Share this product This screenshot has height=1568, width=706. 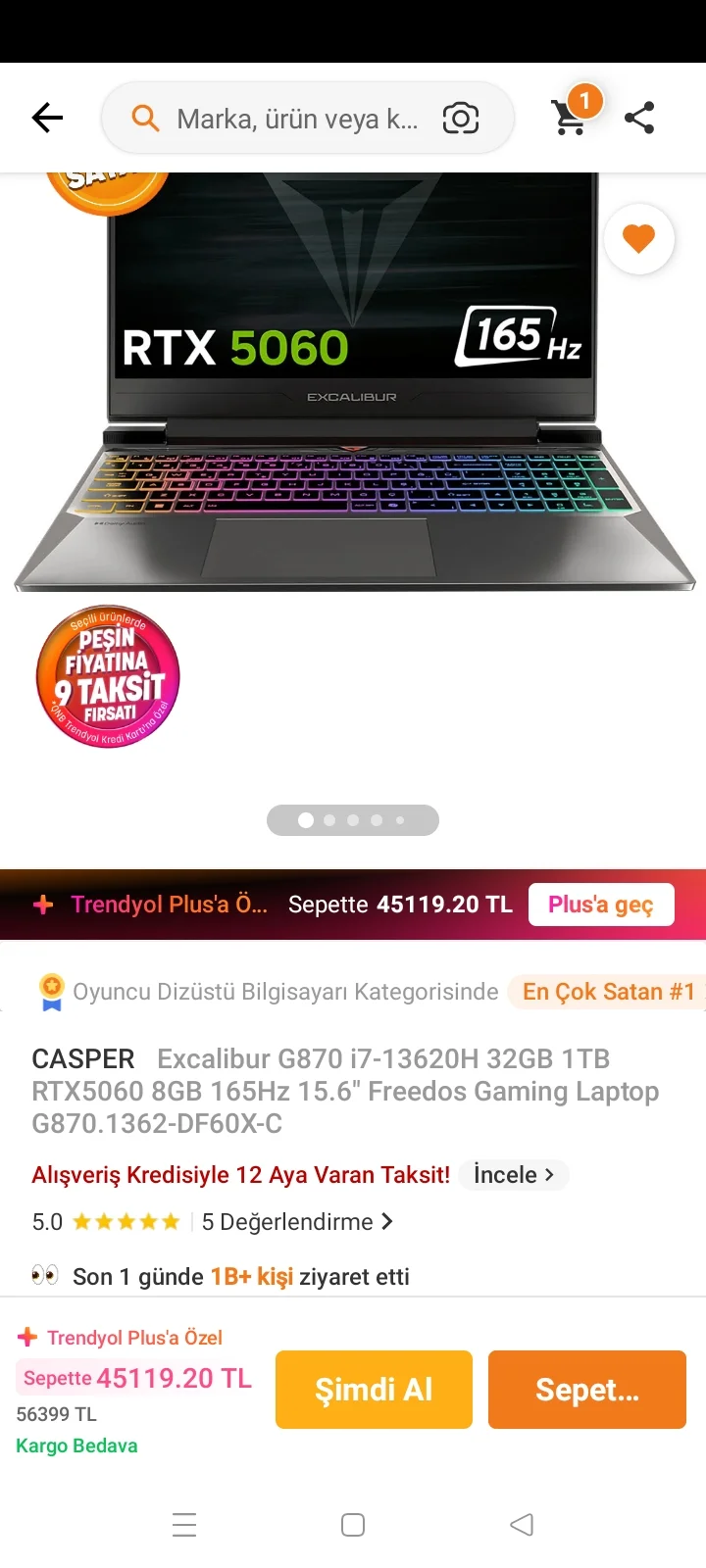pos(639,119)
